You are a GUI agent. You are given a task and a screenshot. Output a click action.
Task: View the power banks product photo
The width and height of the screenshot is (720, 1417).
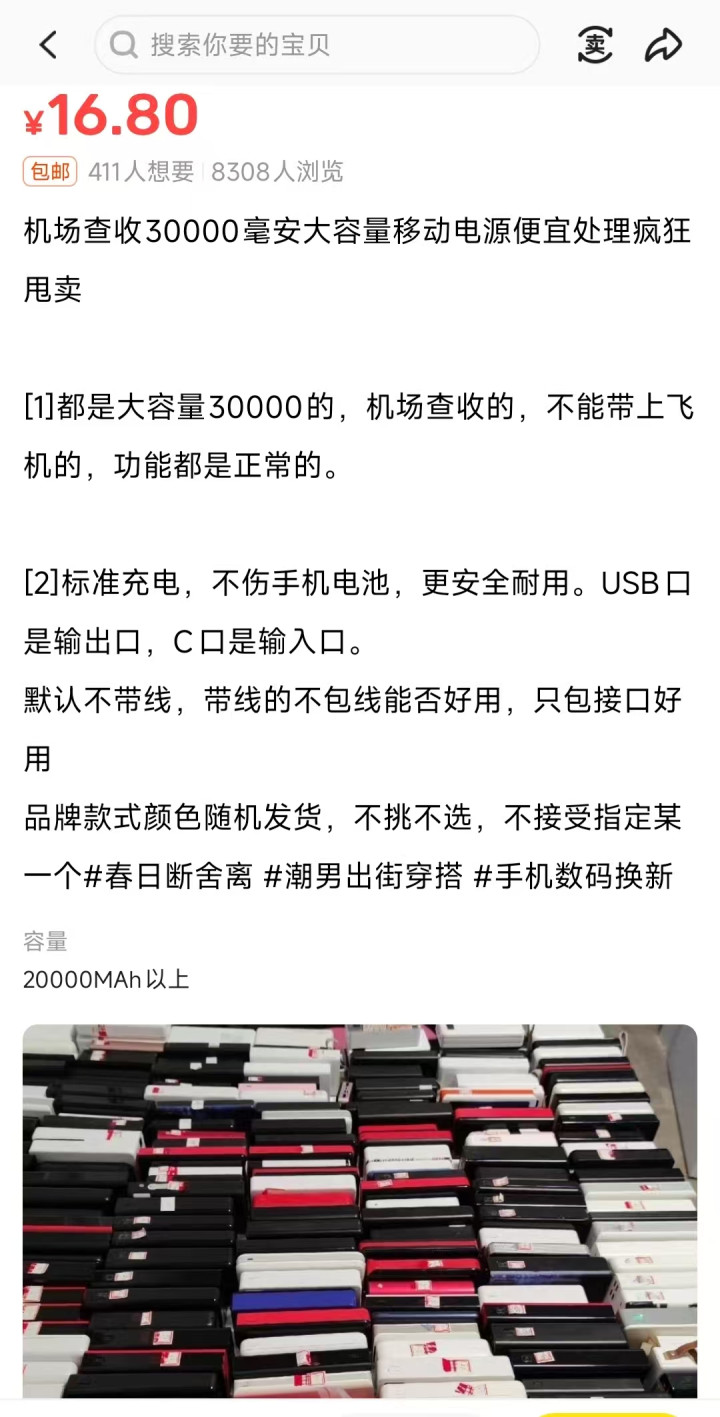[360, 1211]
